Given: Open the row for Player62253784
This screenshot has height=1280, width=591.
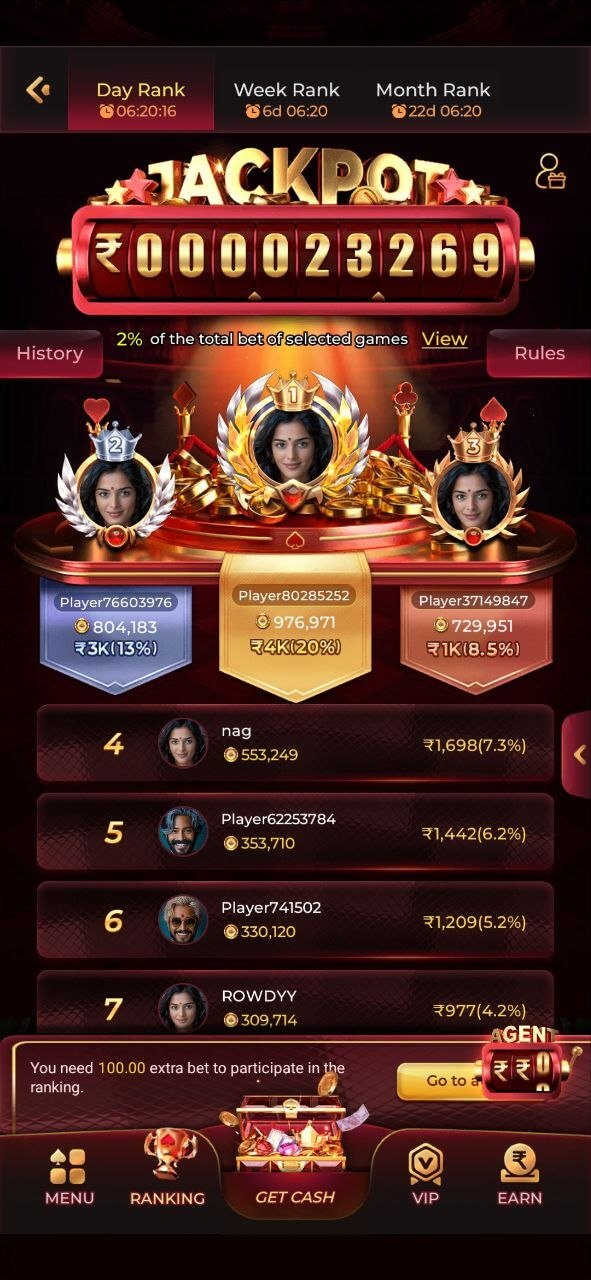Looking at the screenshot, I should (295, 831).
